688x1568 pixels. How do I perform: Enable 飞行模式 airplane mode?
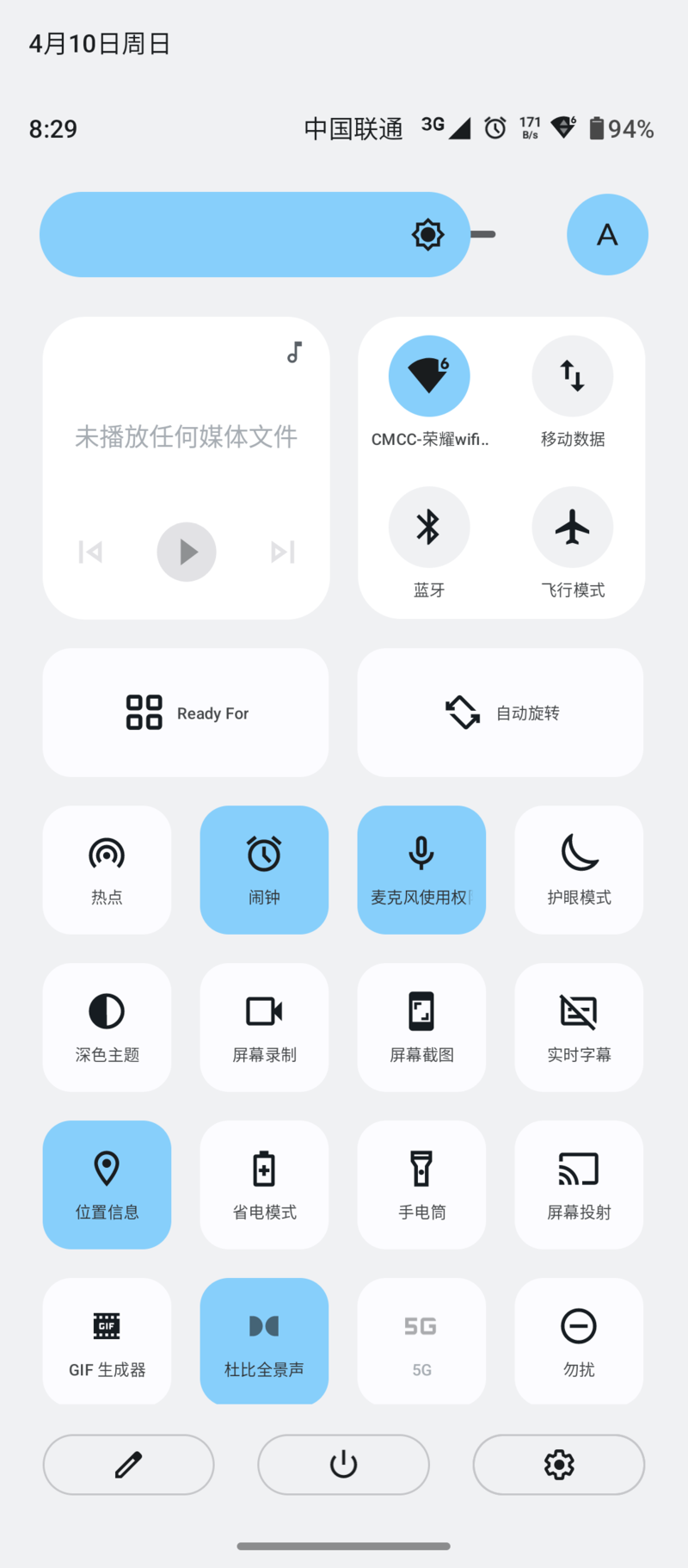(573, 527)
